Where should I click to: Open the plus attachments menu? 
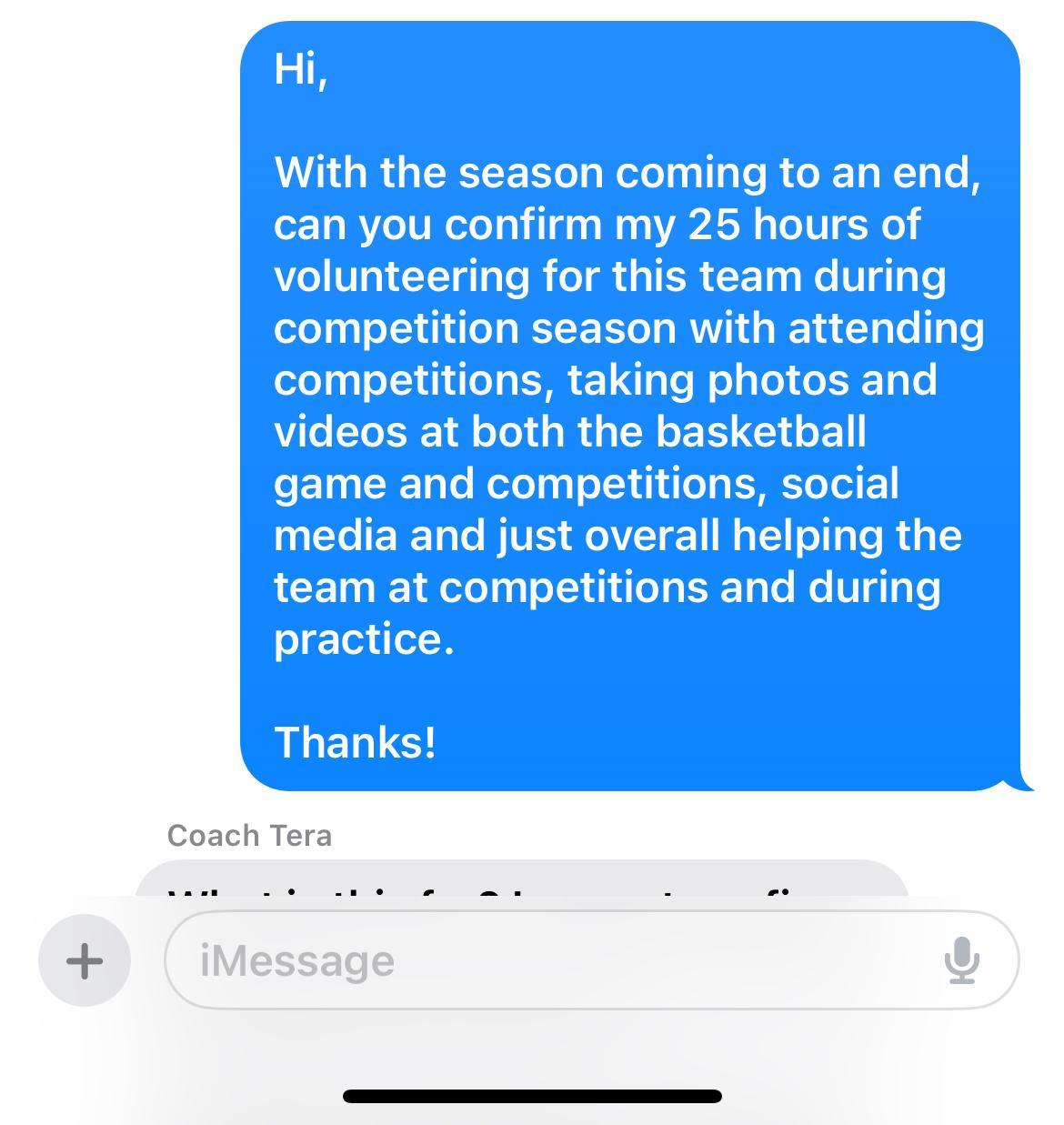(84, 960)
